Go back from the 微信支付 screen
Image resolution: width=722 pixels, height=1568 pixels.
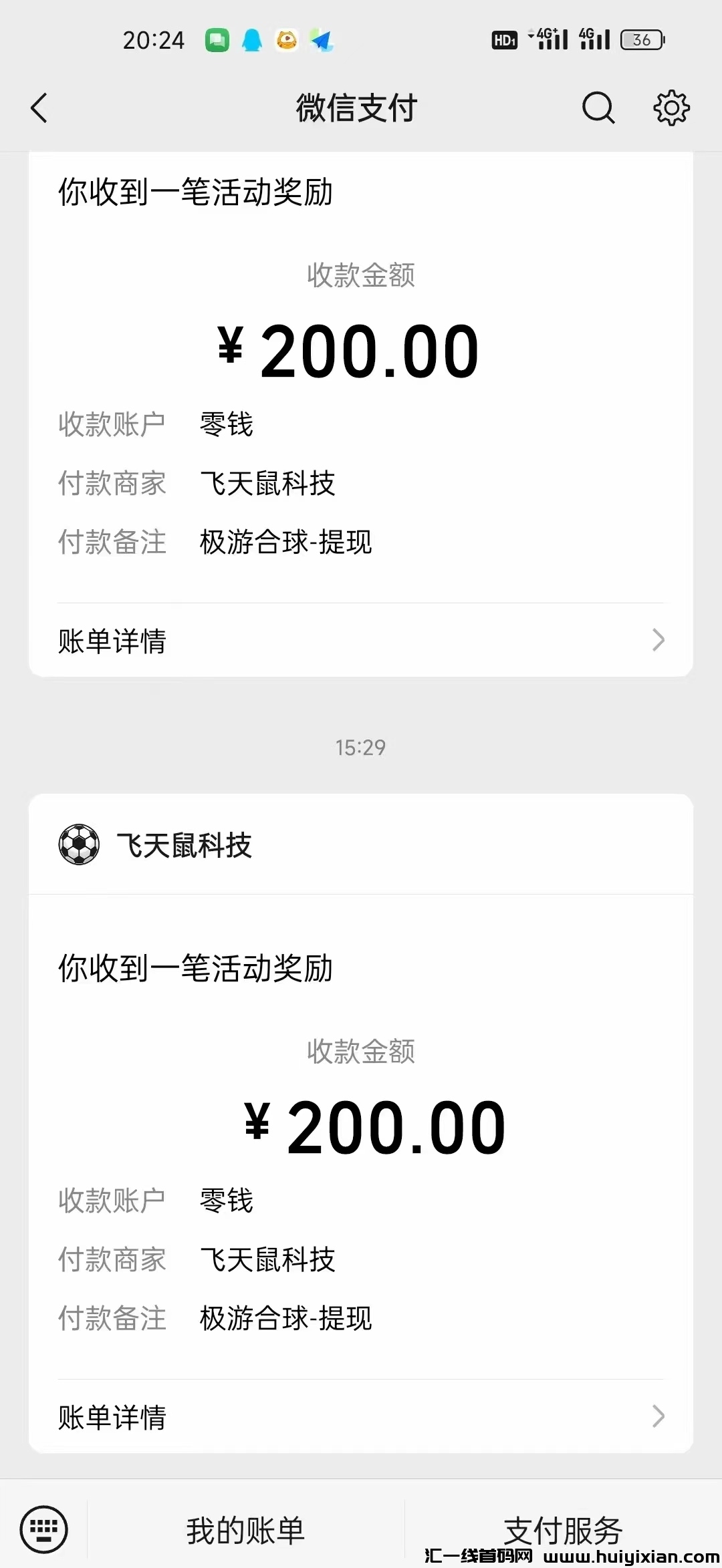(x=39, y=108)
